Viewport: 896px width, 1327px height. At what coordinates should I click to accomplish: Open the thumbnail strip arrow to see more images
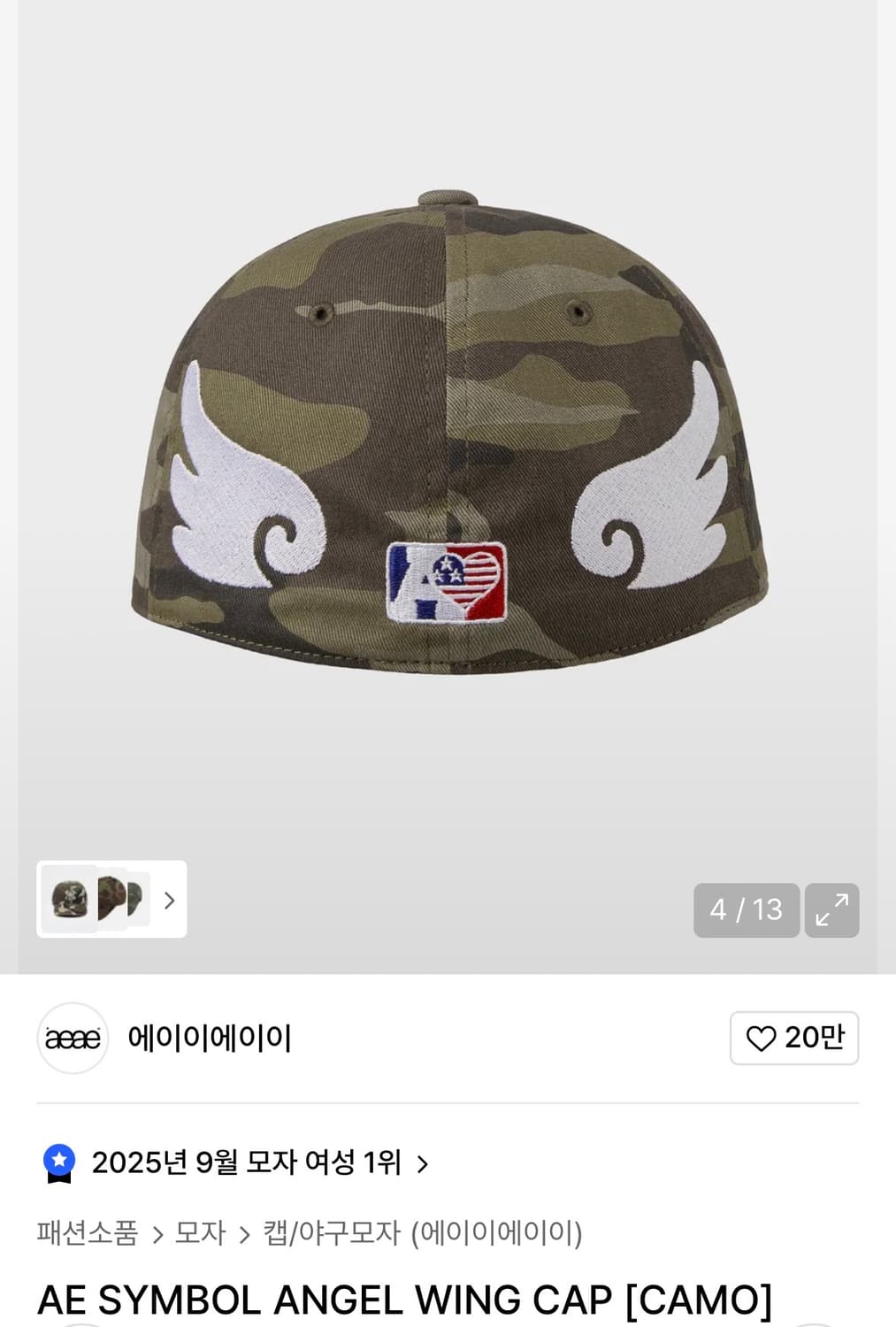tap(167, 901)
